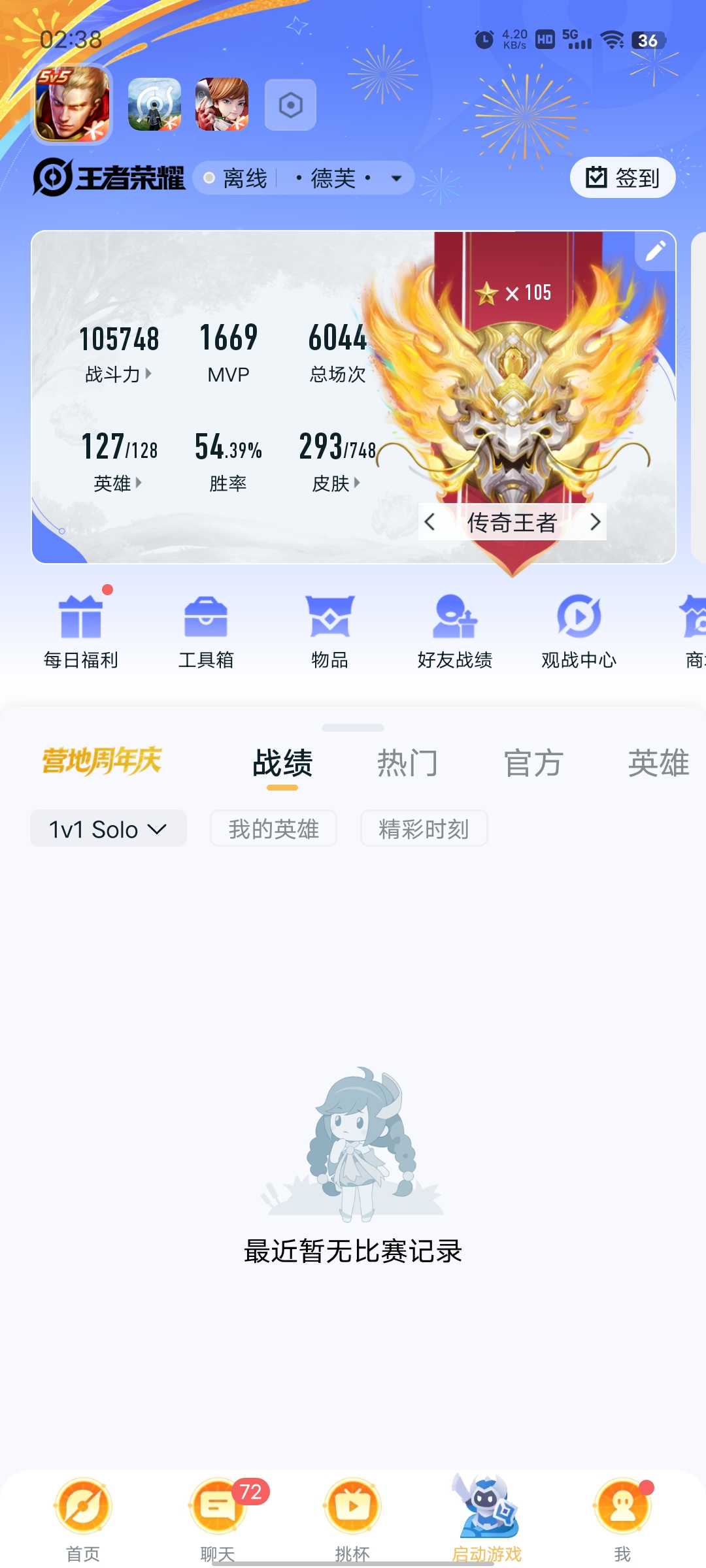Show next rank after 传奇王者
706x1568 pixels.
pos(594,522)
